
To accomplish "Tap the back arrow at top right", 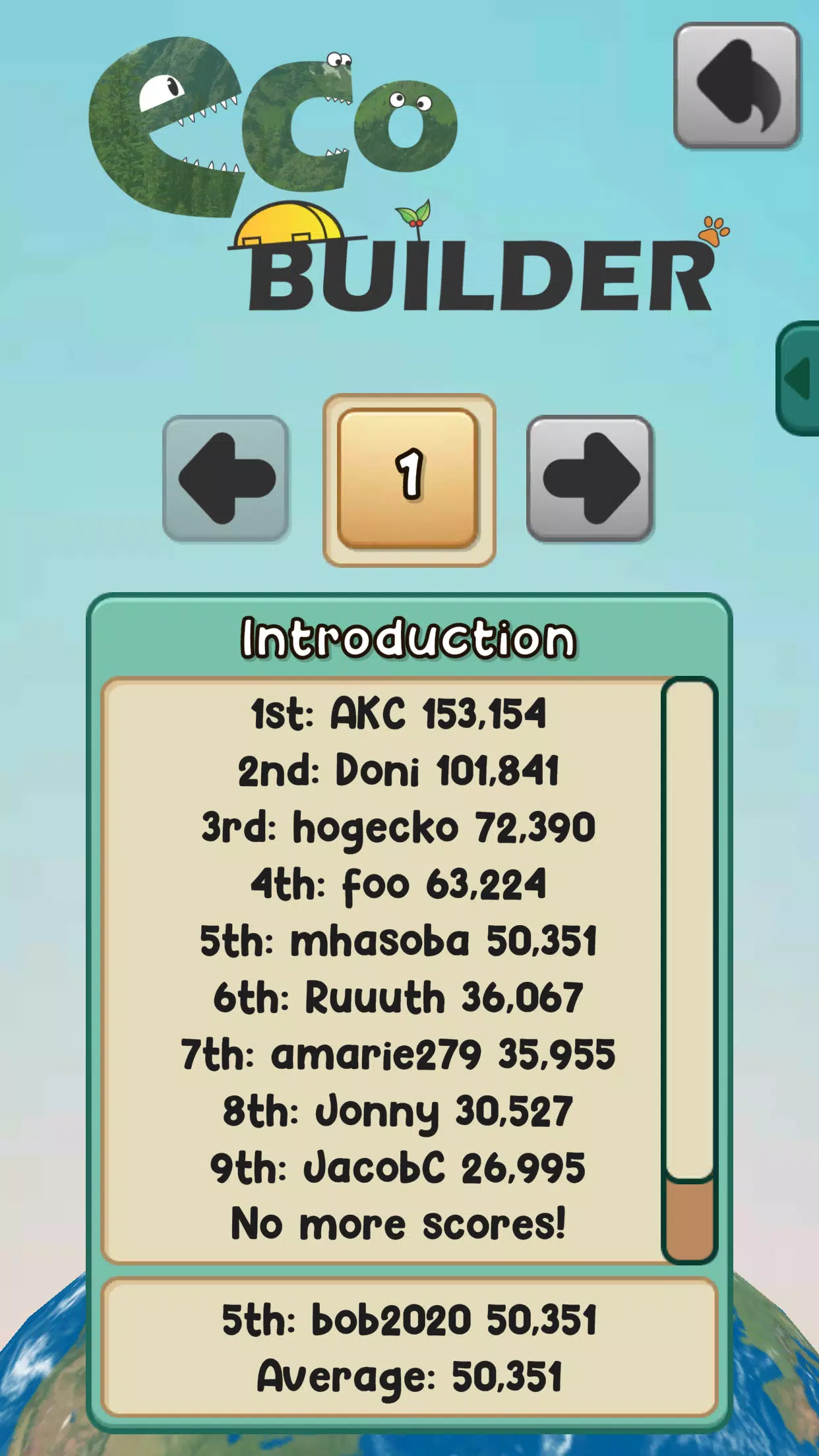I will 737,86.
